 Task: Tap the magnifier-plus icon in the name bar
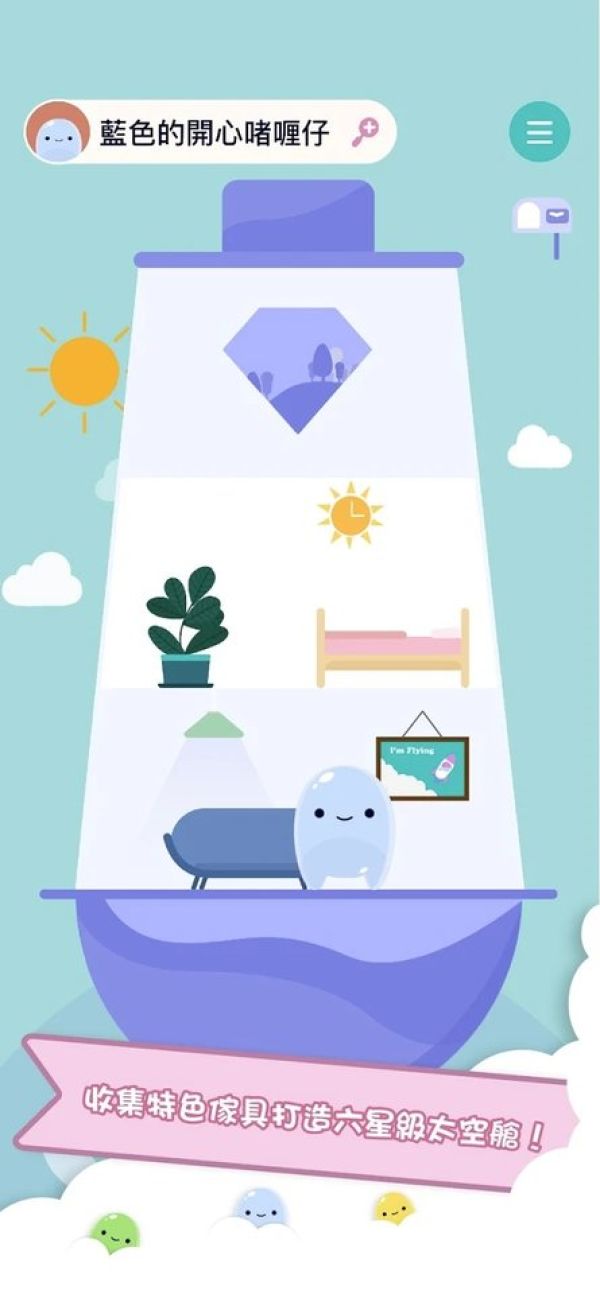click(x=366, y=132)
